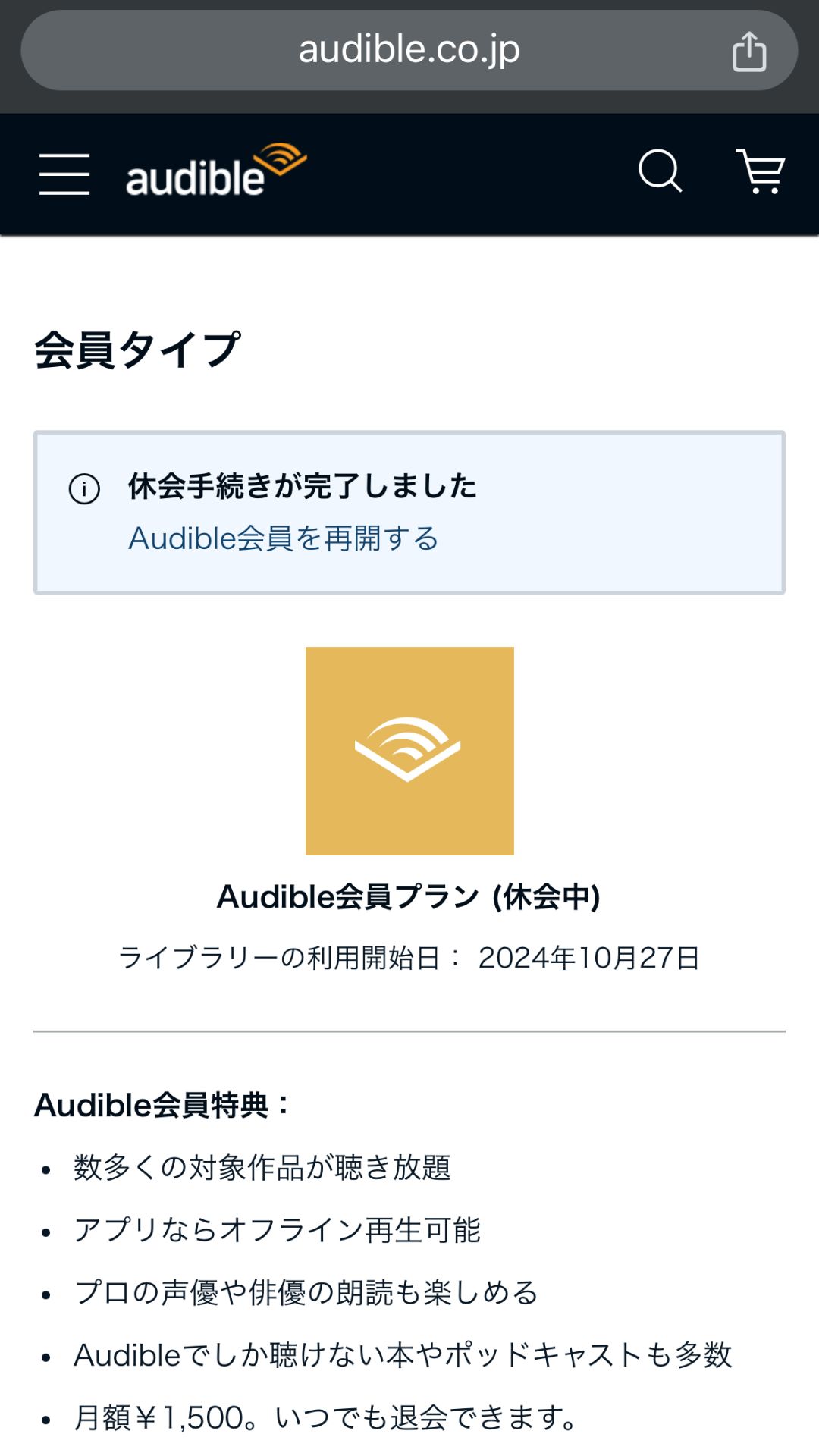Open the search magnifier in the header
819x1456 pixels.
coord(660,174)
